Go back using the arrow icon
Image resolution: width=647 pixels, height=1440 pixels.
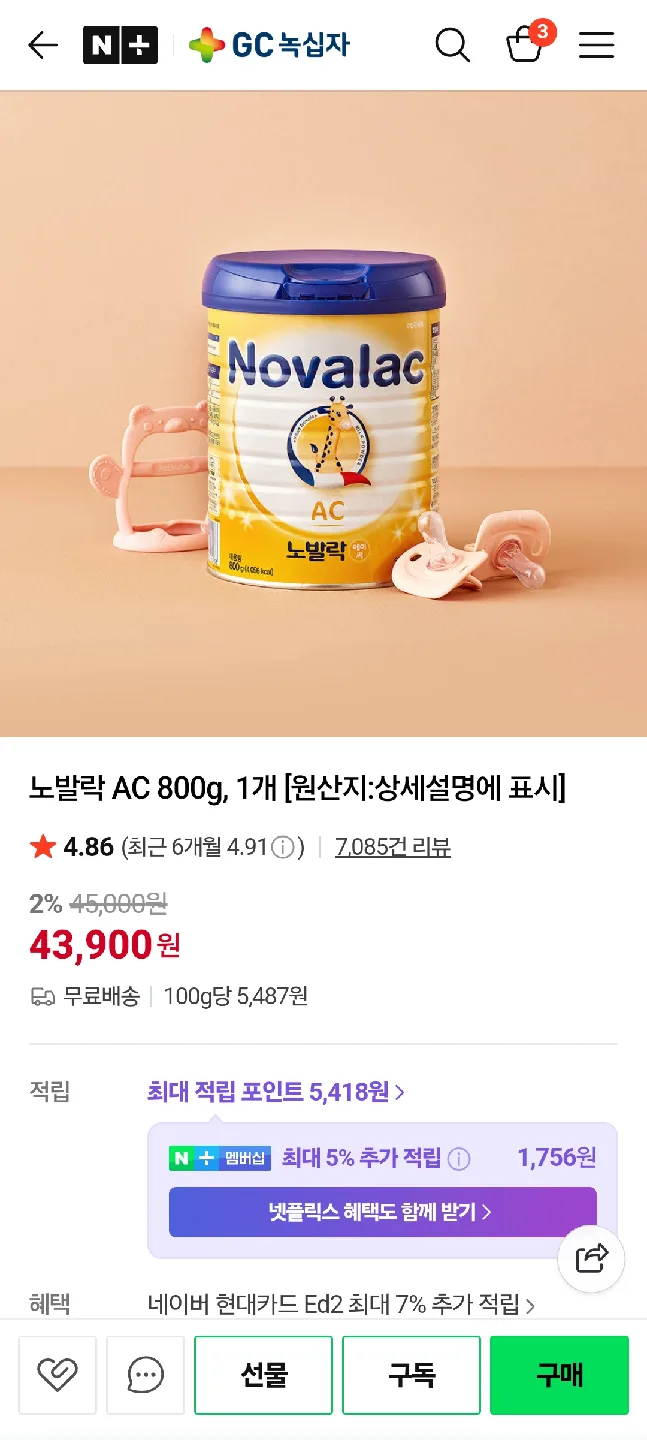pyautogui.click(x=43, y=45)
